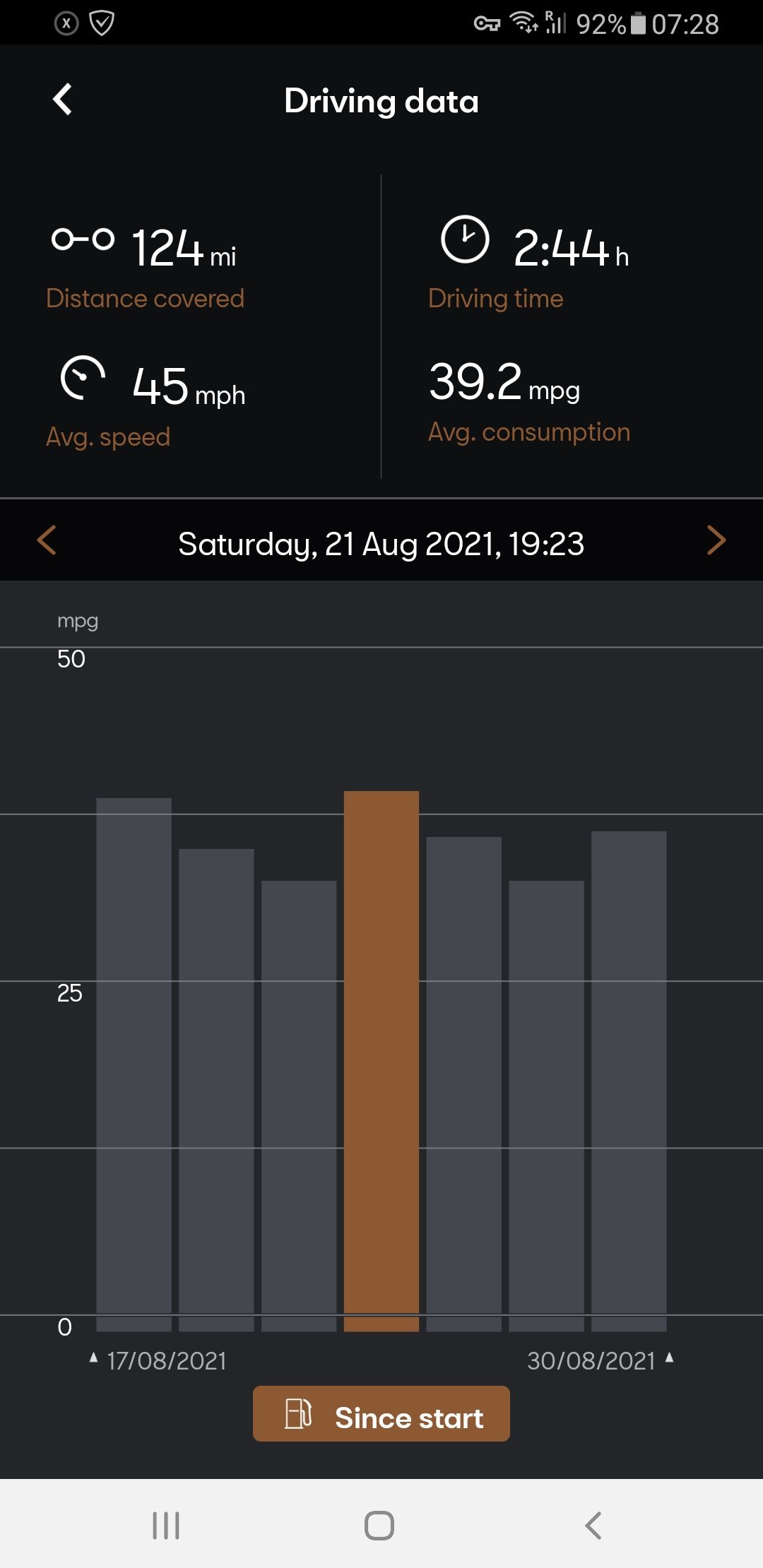This screenshot has height=1568, width=763.
Task: Tap the Since start button
Action: (381, 1413)
